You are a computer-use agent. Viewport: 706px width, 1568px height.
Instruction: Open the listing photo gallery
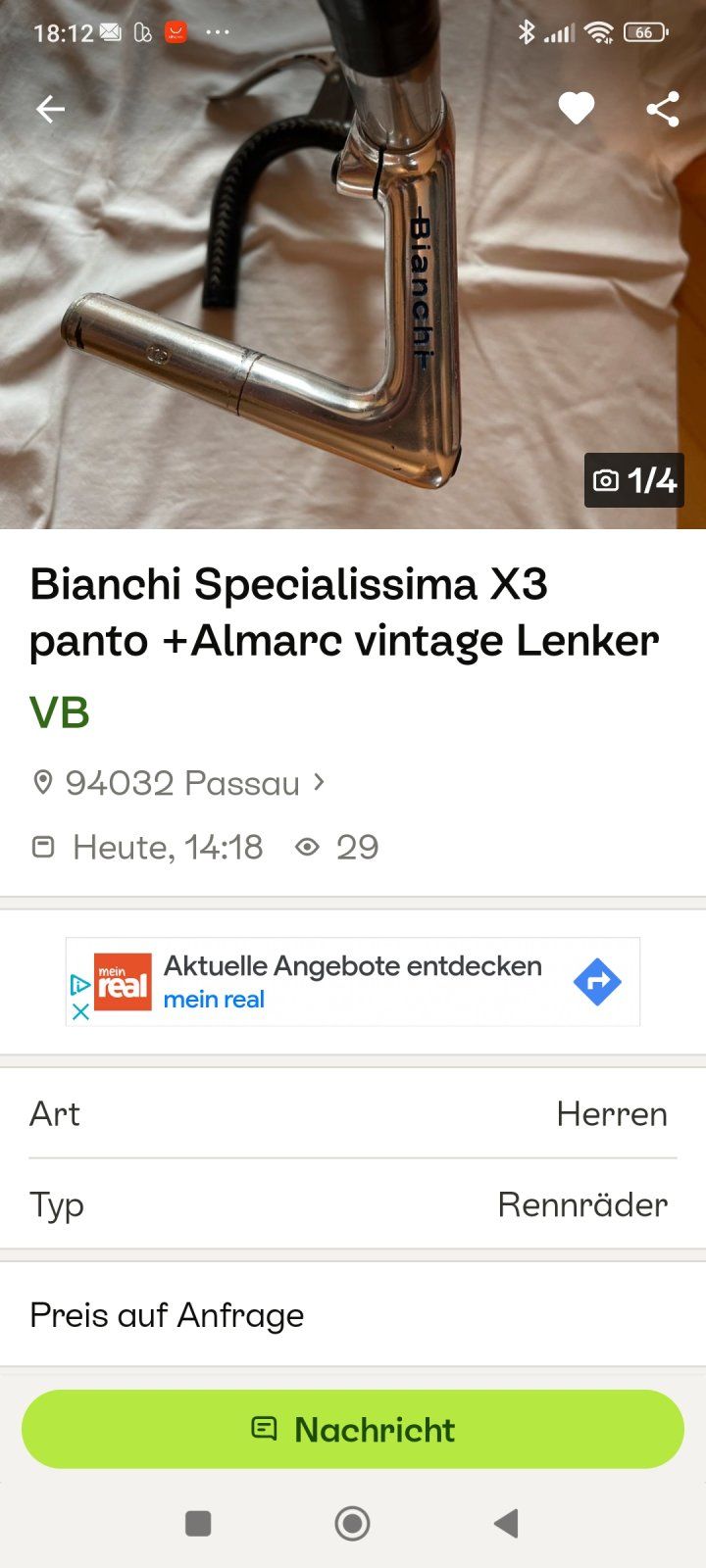pos(353,294)
